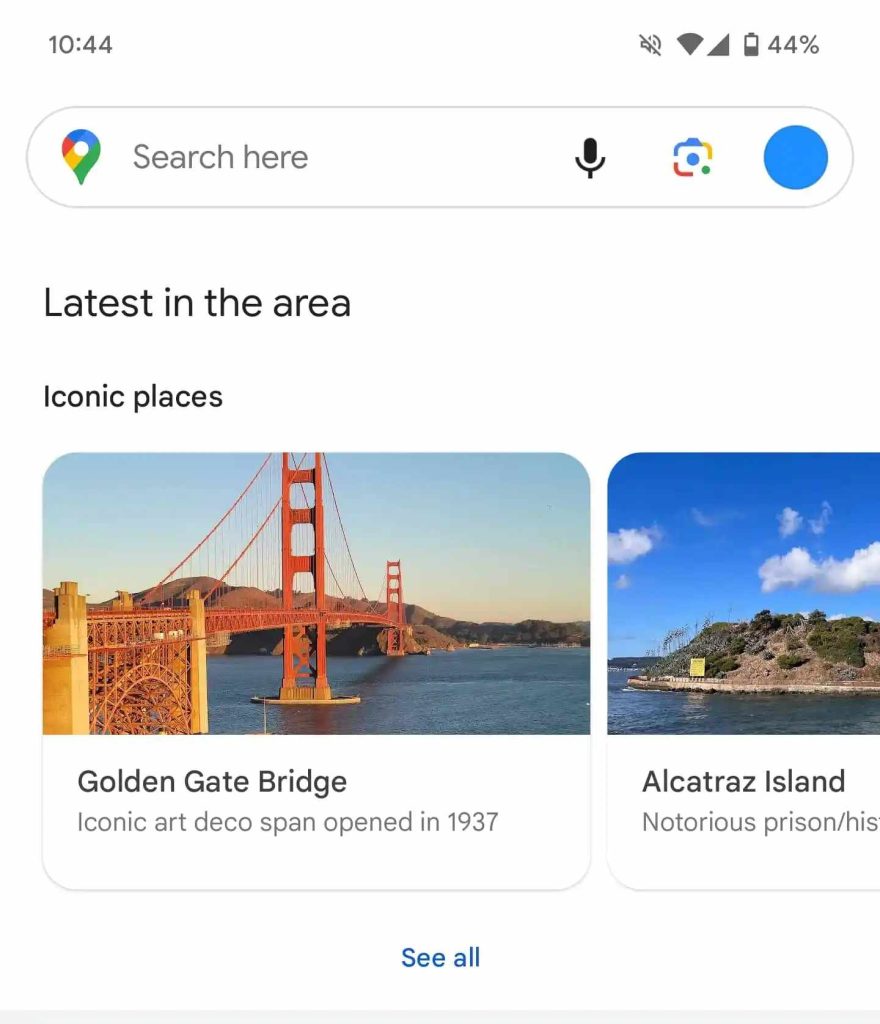The height and width of the screenshot is (1024, 880).
Task: Tap the Alcatraz Island title text
Action: 743,781
